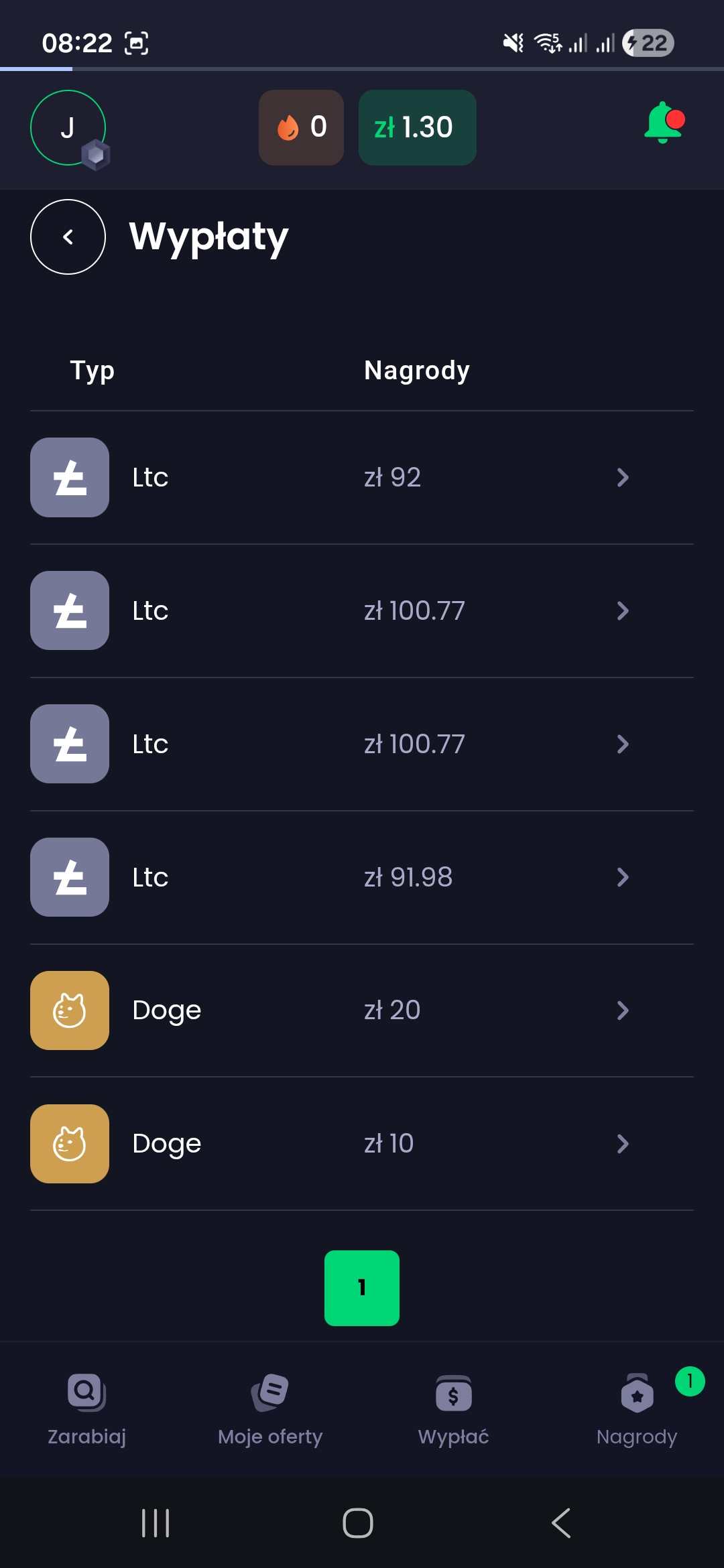This screenshot has width=724, height=1568.
Task: View the Doge payout of zł 20
Action: [x=362, y=1010]
